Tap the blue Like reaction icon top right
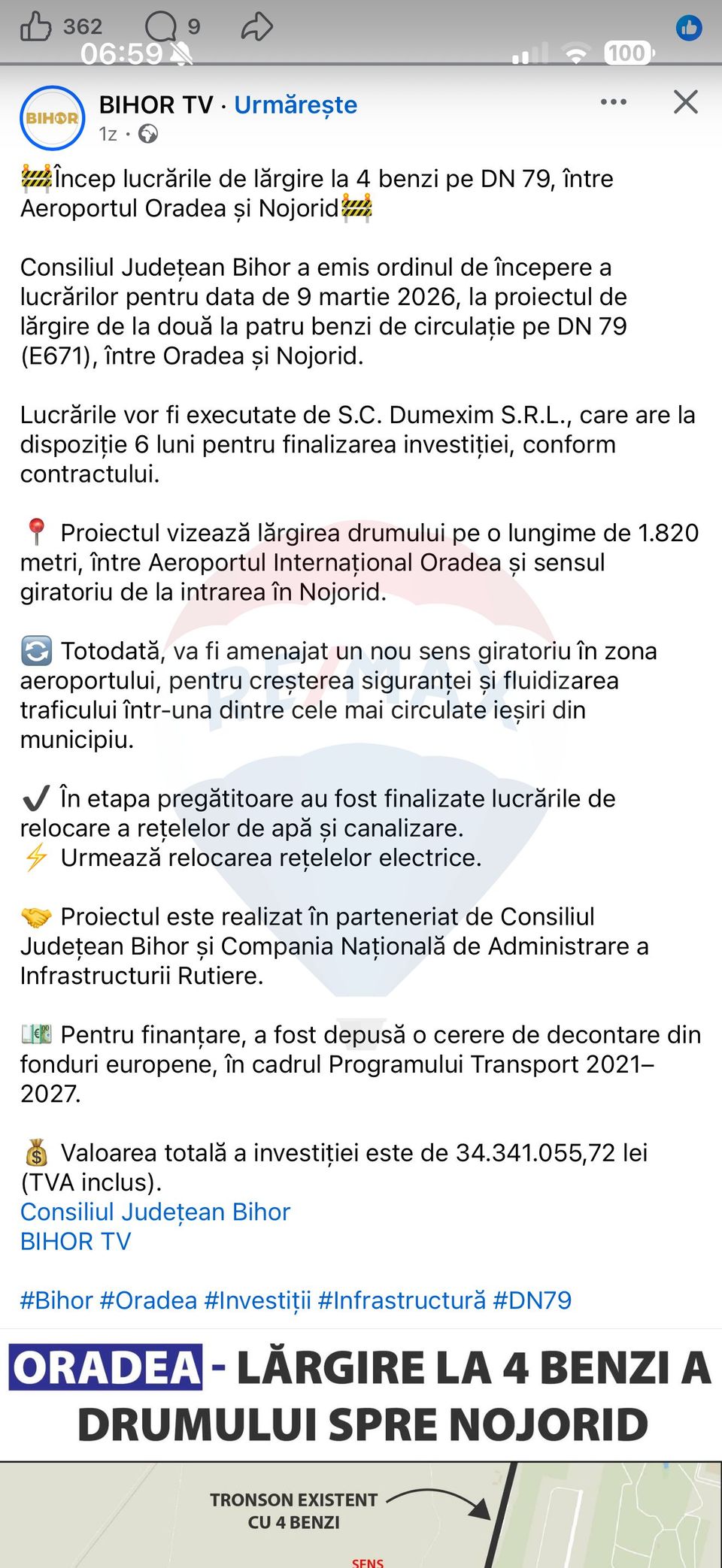Image resolution: width=722 pixels, height=1568 pixels. point(688,27)
